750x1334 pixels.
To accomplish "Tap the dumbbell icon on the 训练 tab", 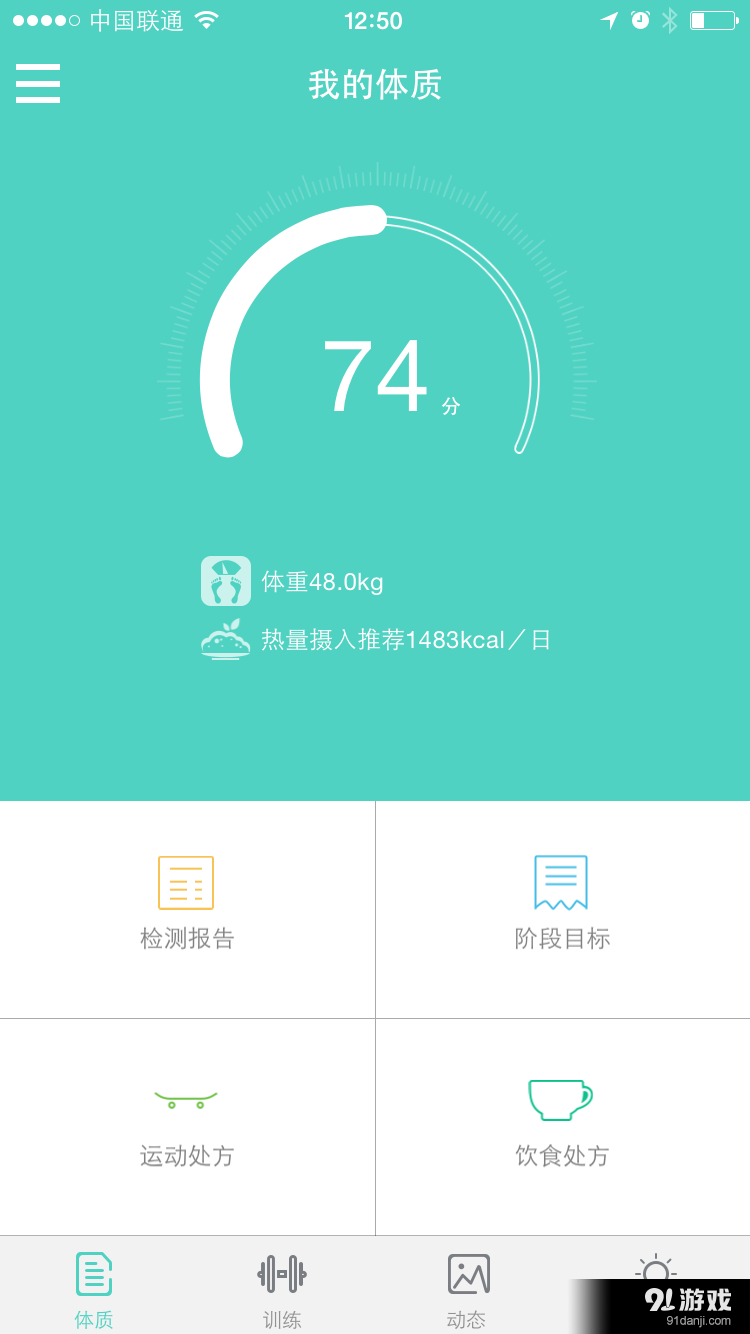I will [x=280, y=1273].
